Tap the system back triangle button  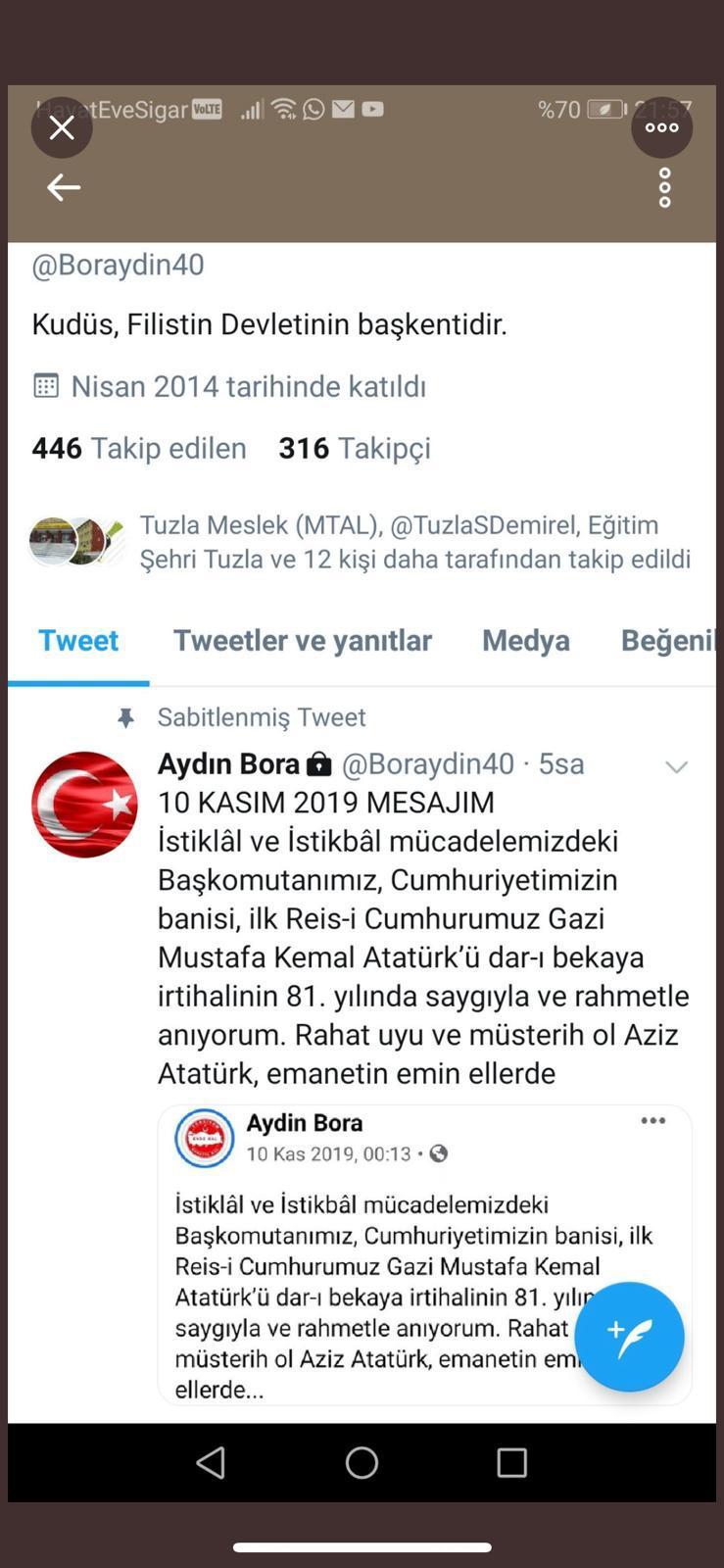coord(212,1462)
